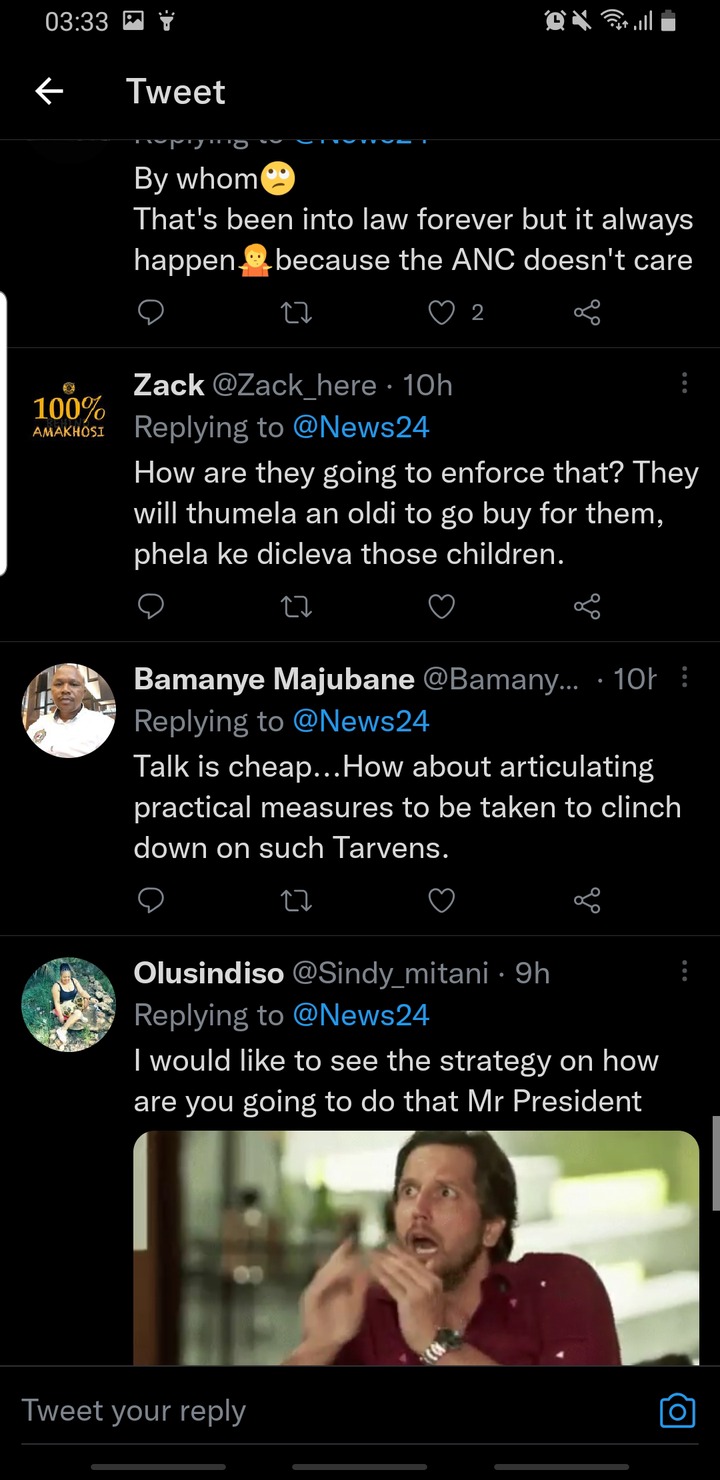The image size is (720, 1480).
Task: Open Bamanye Majubane's profile avatar
Action: pos(69,711)
